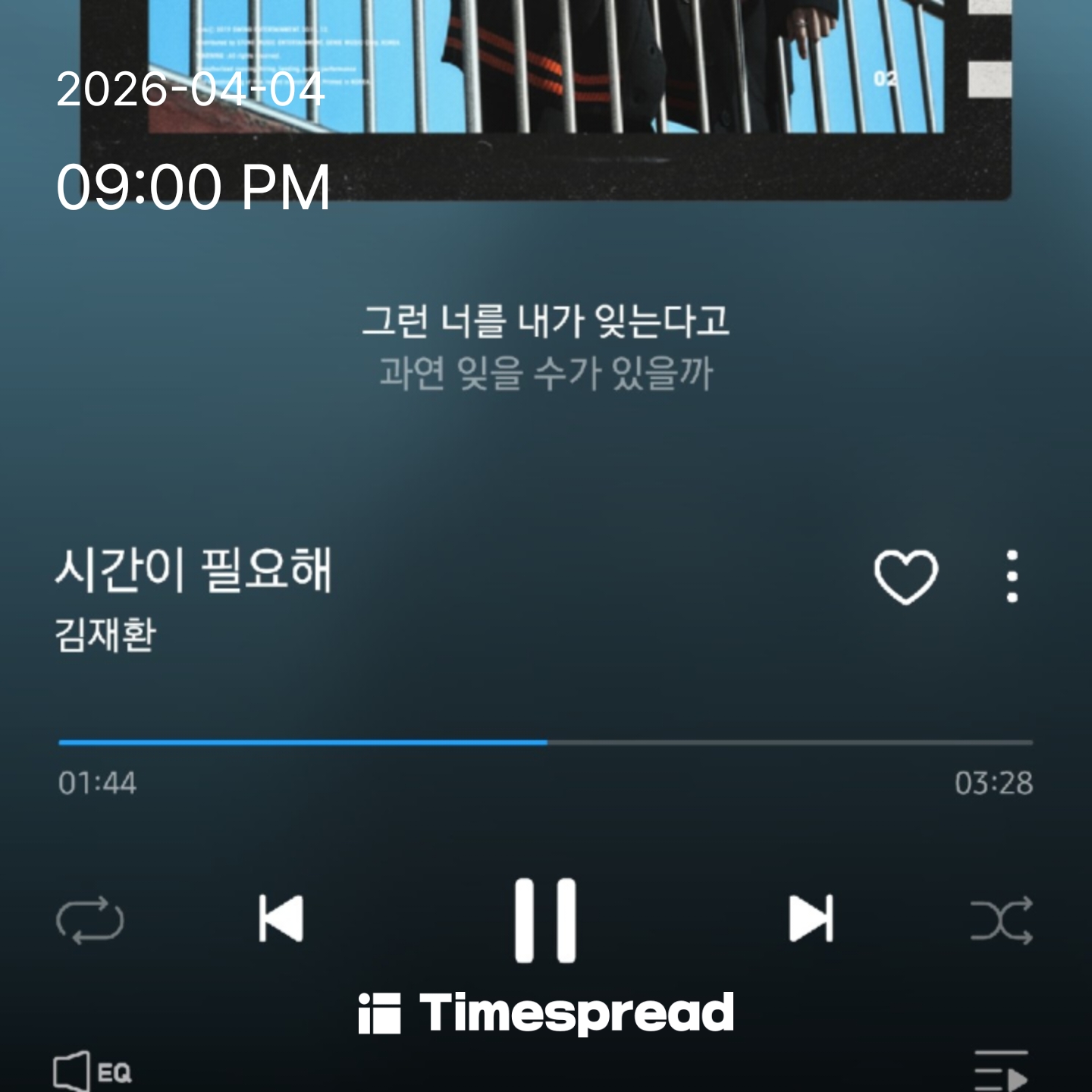
Task: Tap the playback progress bar to seek
Action: [x=546, y=742]
